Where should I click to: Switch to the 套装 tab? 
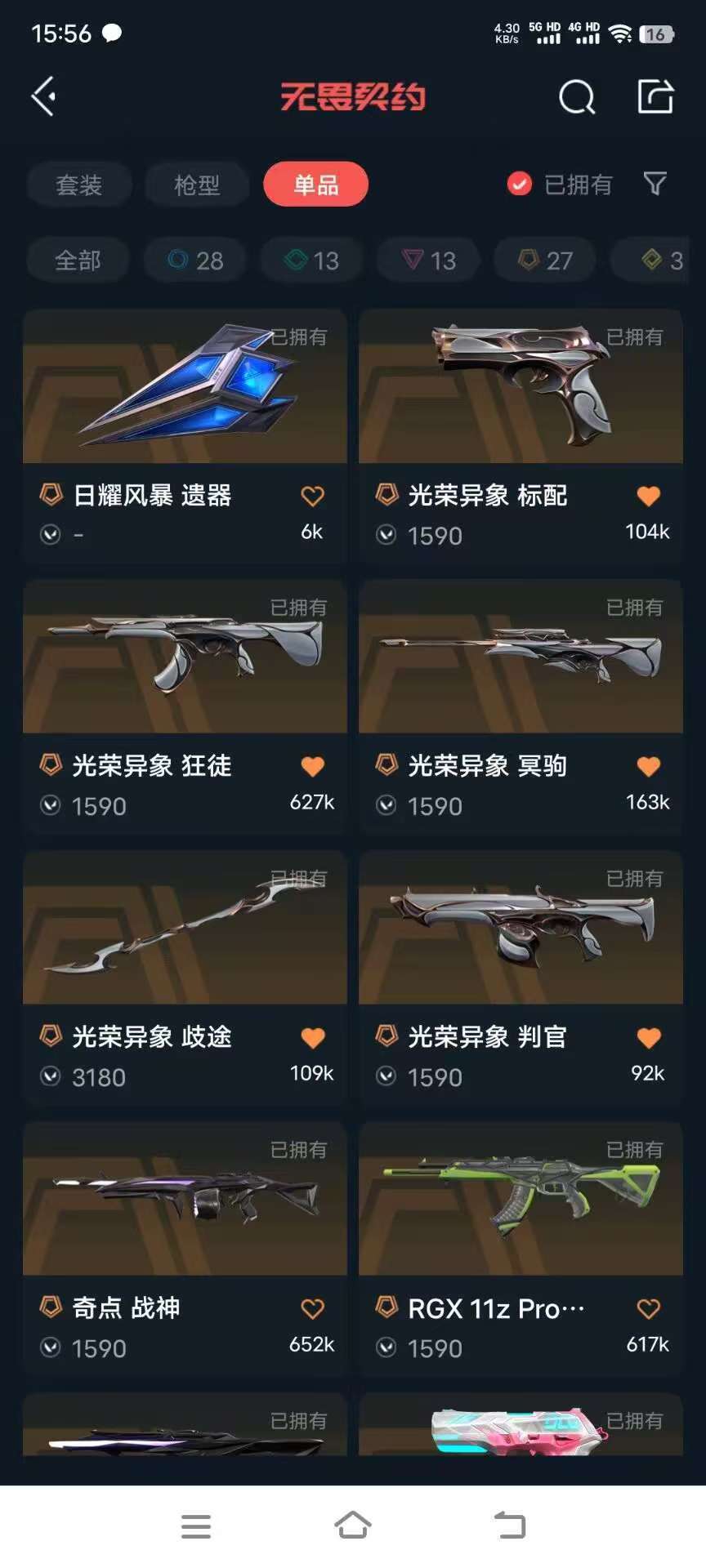(79, 185)
